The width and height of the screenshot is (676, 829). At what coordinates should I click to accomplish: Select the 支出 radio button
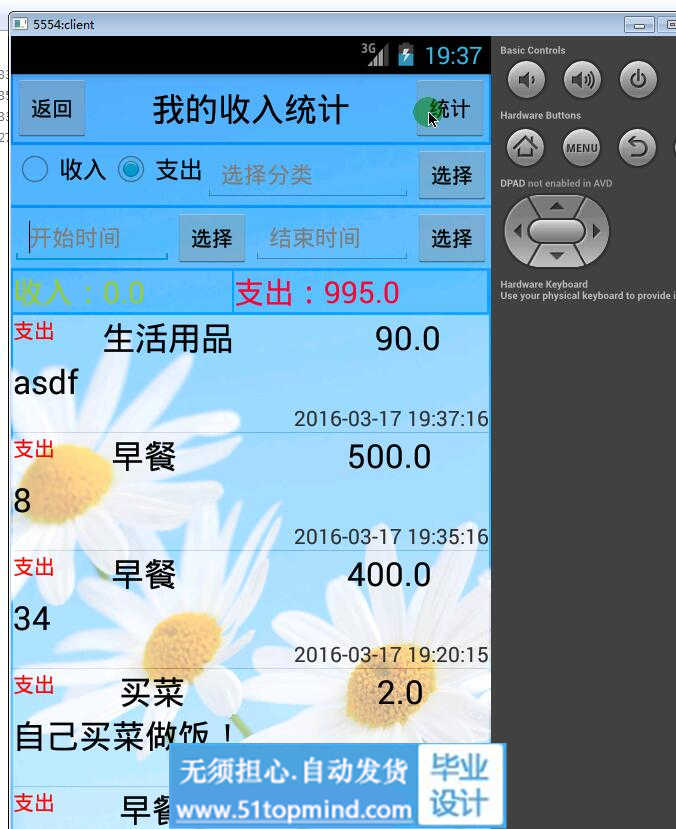point(131,170)
